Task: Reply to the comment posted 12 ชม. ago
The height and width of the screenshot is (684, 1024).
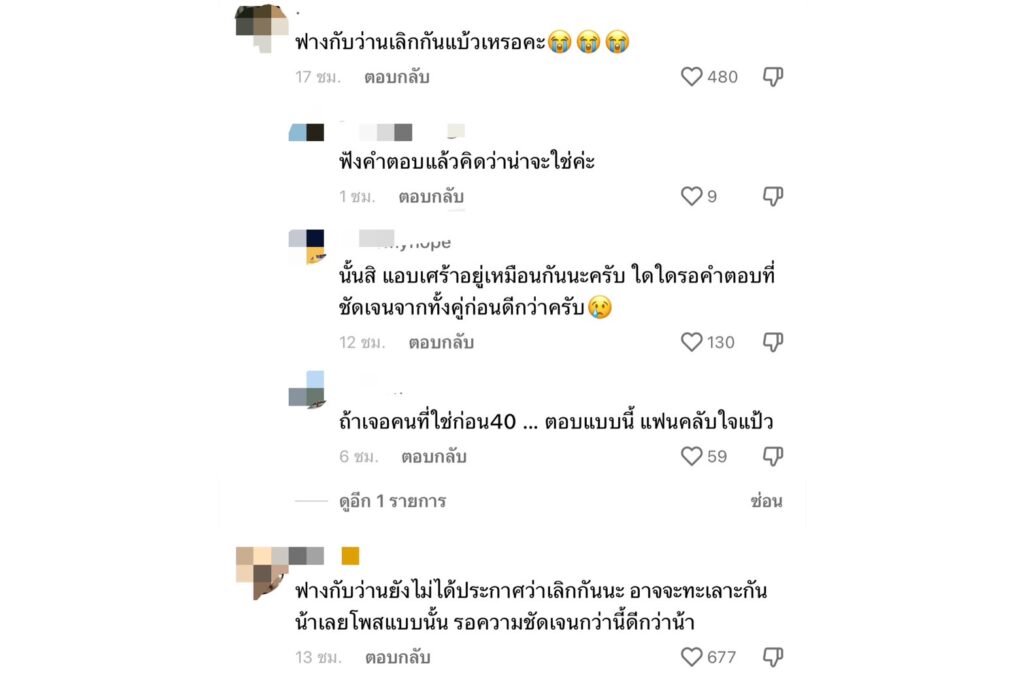Action: pos(441,342)
